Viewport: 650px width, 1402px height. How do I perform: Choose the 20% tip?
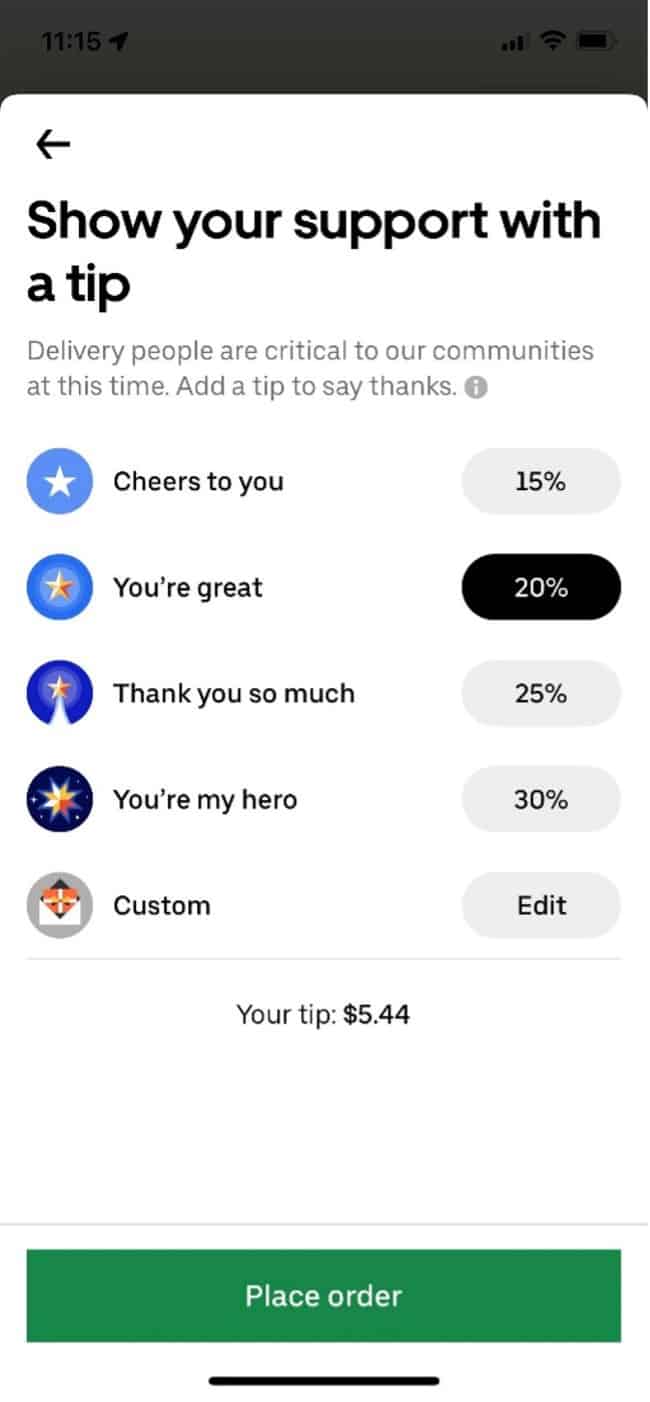point(541,587)
